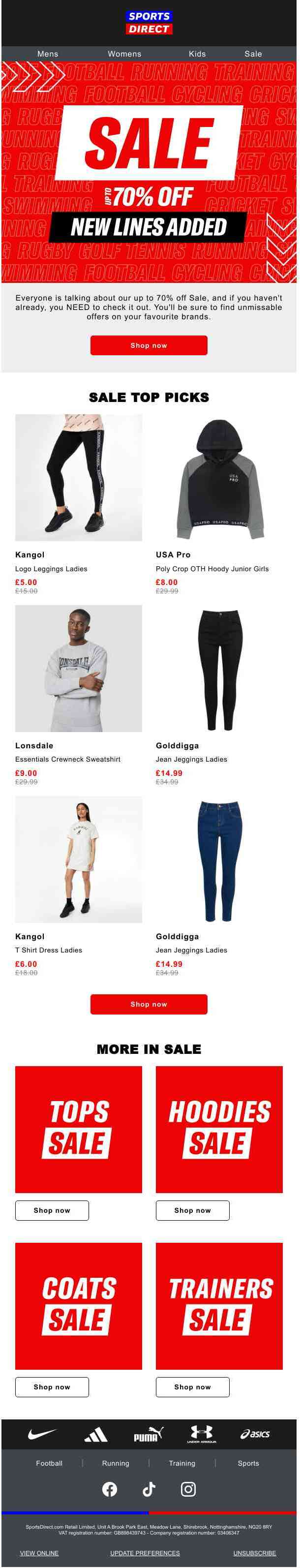This screenshot has height=1568, width=300.
Task: View USA Pro Poly Crop Hoody
Action: point(219,478)
